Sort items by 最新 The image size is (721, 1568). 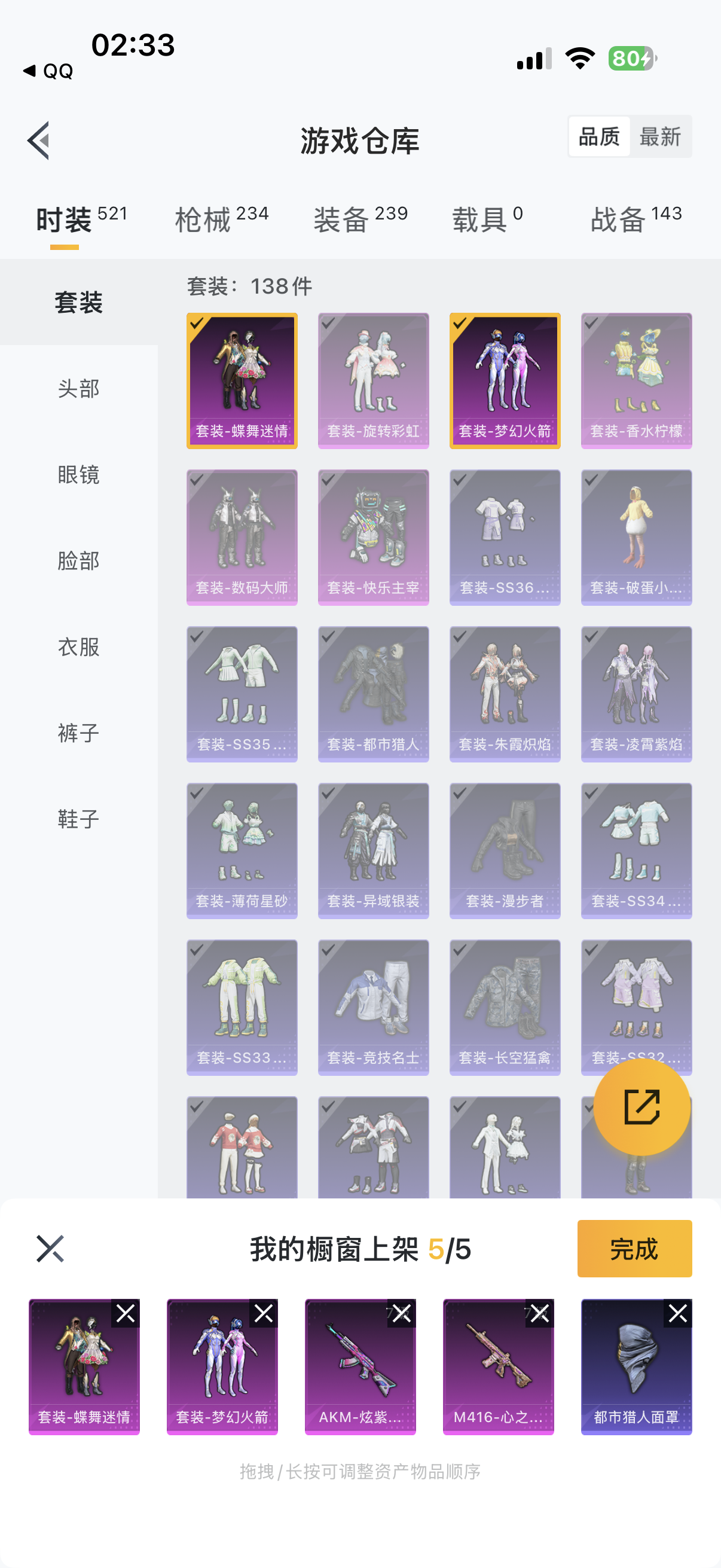pos(659,137)
